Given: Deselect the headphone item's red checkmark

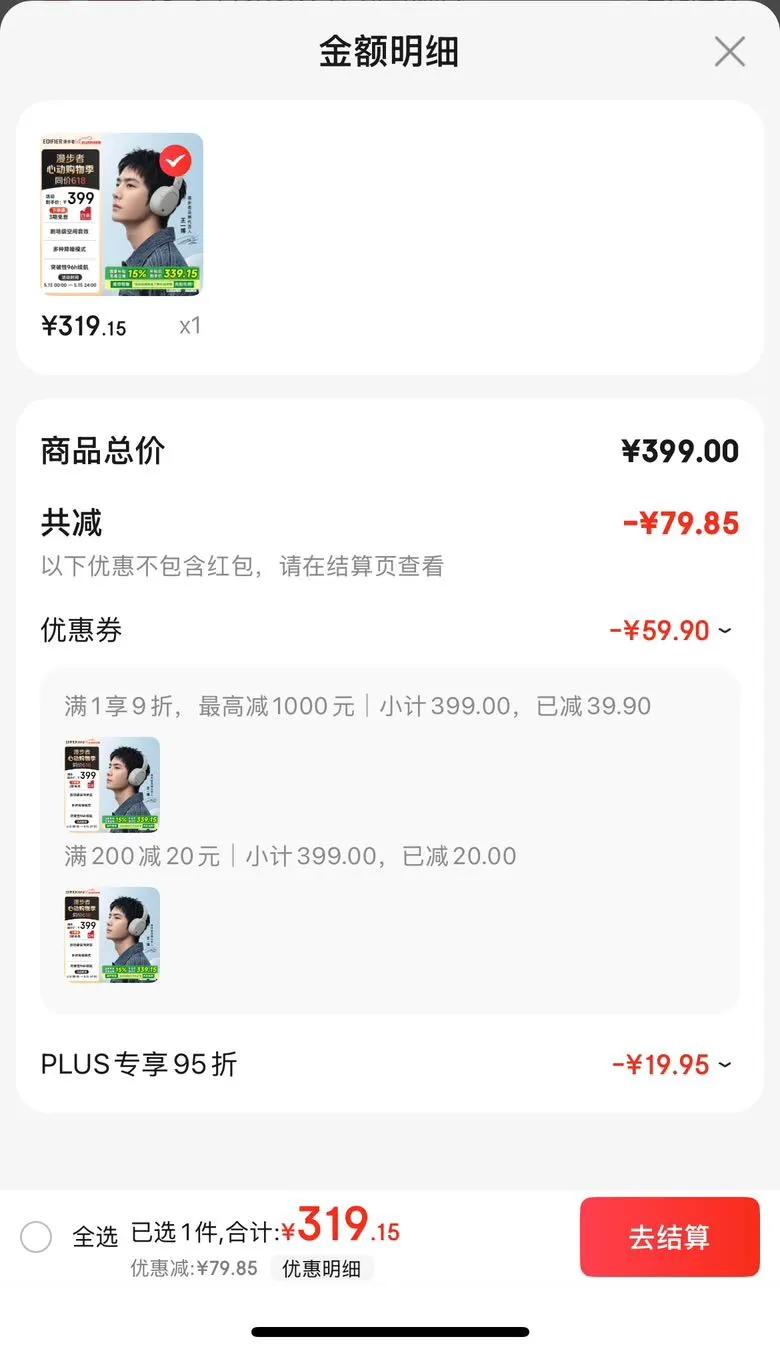Looking at the screenshot, I should click(176, 160).
